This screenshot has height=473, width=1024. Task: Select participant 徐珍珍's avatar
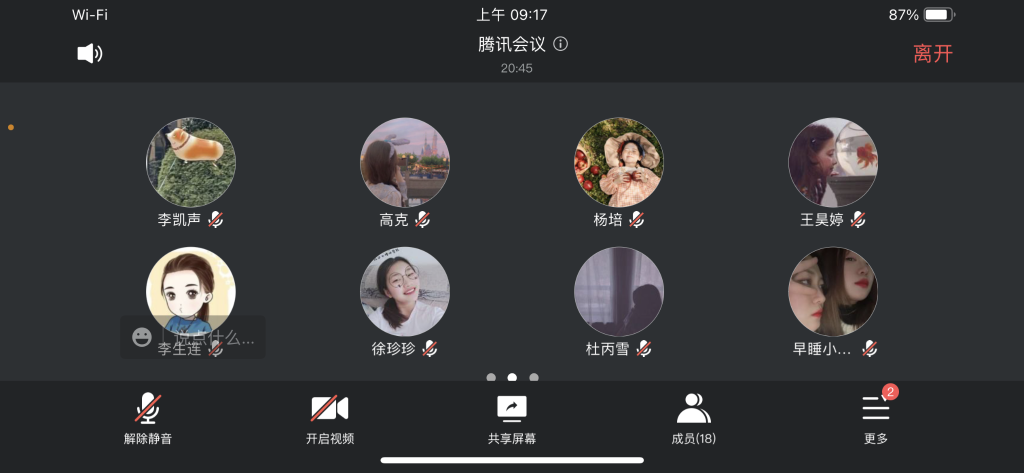(405, 291)
